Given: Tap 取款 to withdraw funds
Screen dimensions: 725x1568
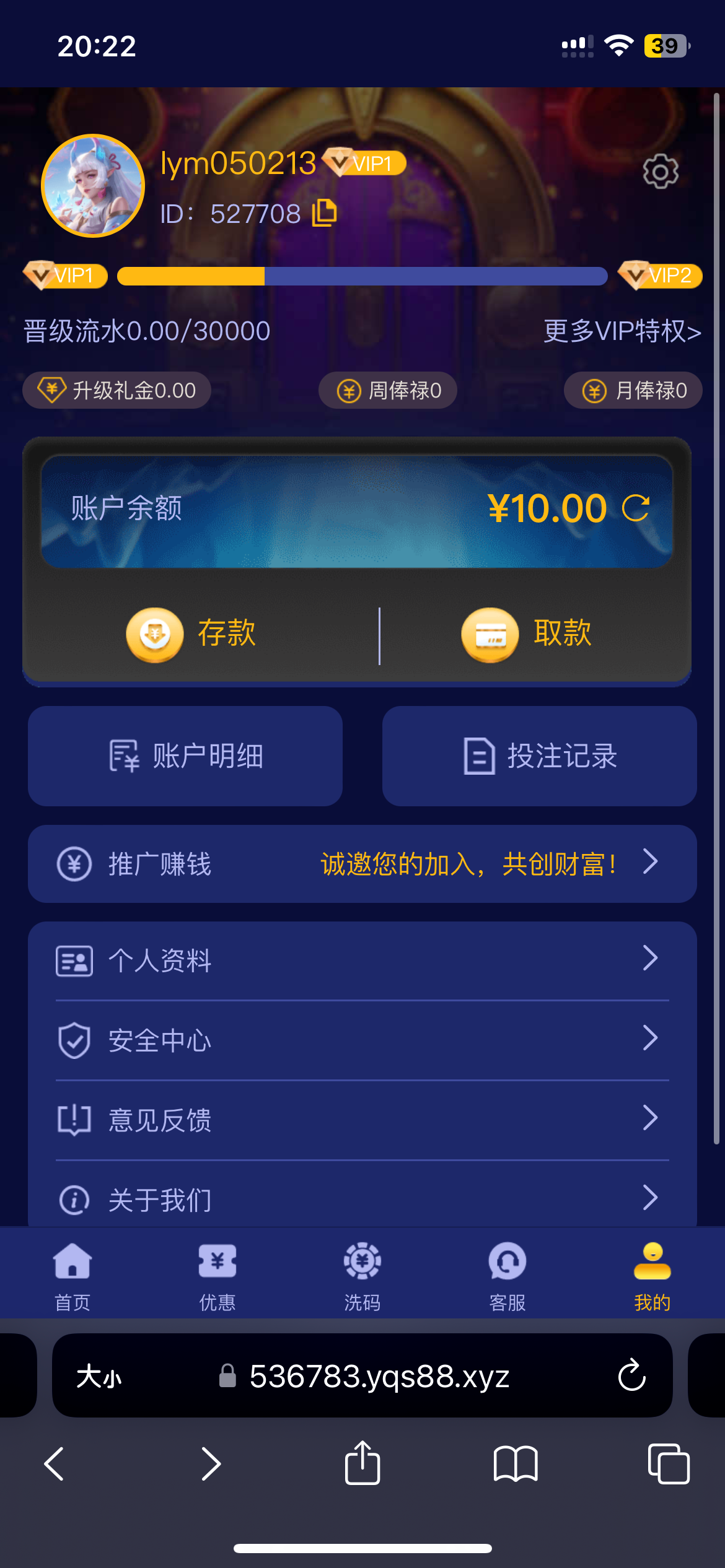Looking at the screenshot, I should (x=527, y=634).
